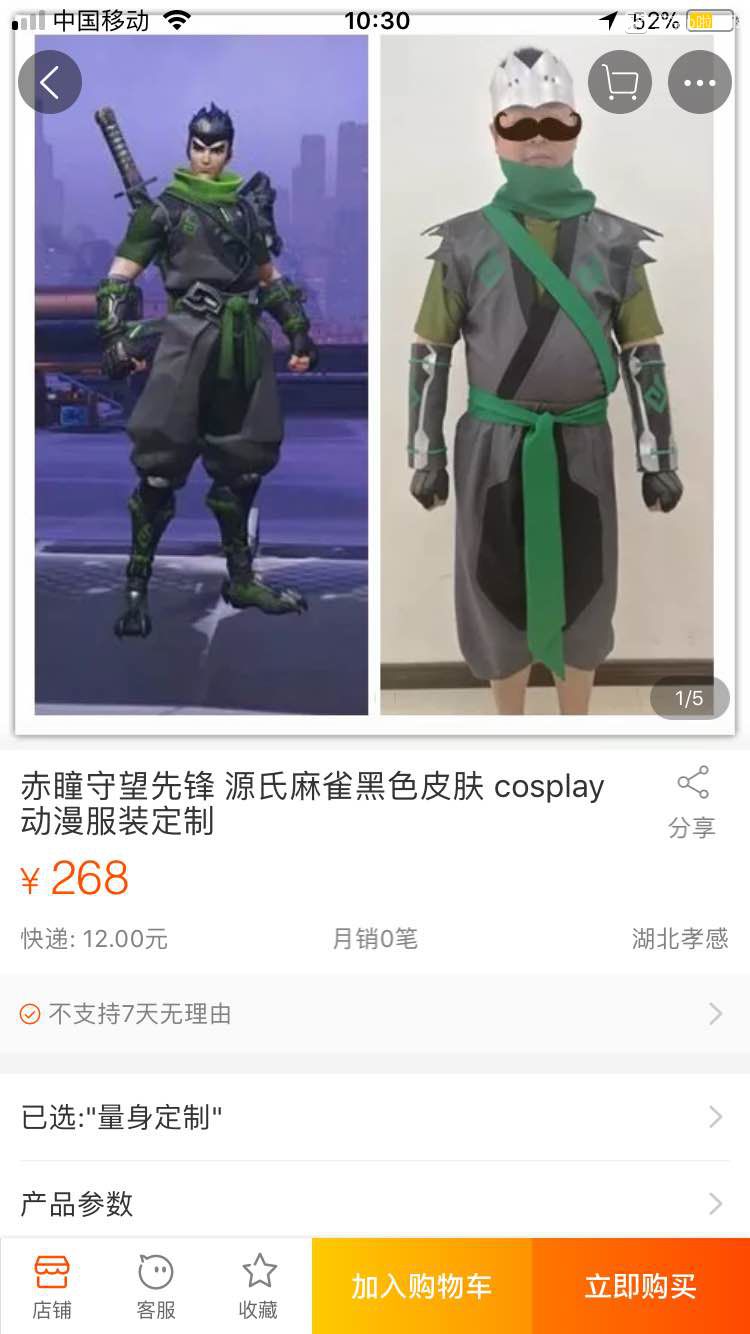Contact 客服 customer service
This screenshot has width=750, height=1334.
pos(156,1287)
